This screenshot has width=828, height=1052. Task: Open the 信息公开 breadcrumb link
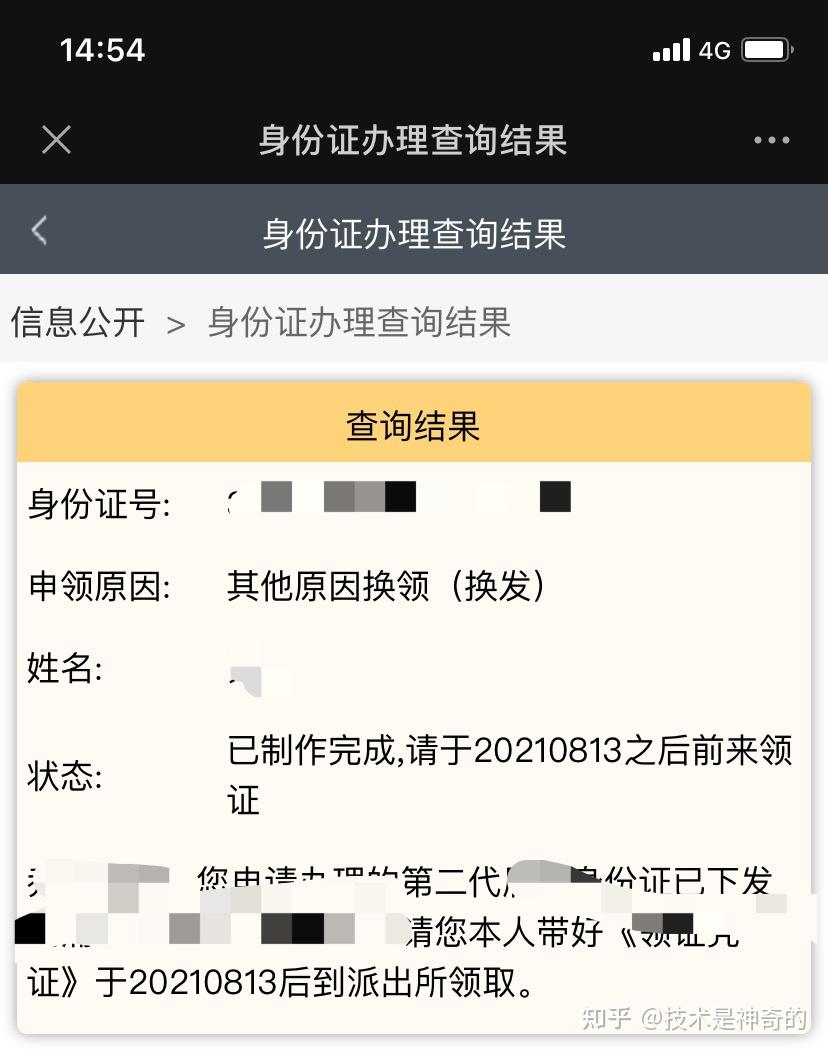pyautogui.click(x=78, y=322)
